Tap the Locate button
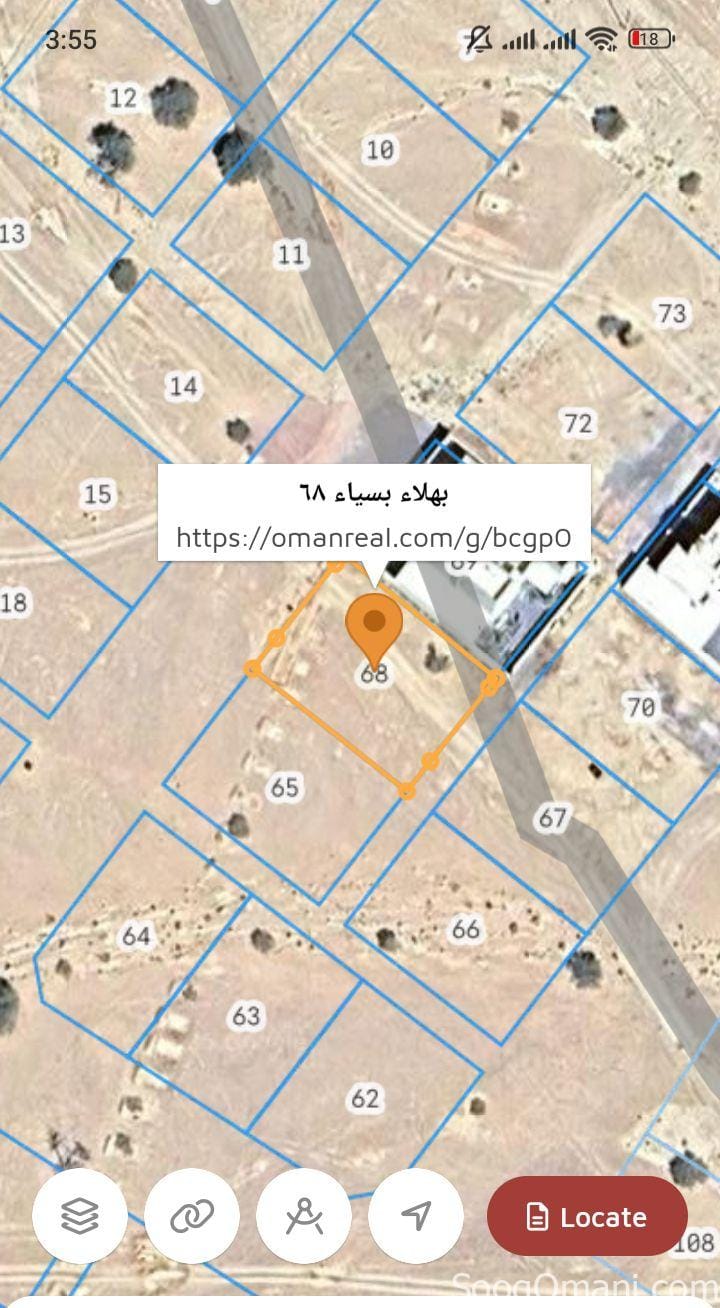Image resolution: width=720 pixels, height=1308 pixels. pos(587,1216)
